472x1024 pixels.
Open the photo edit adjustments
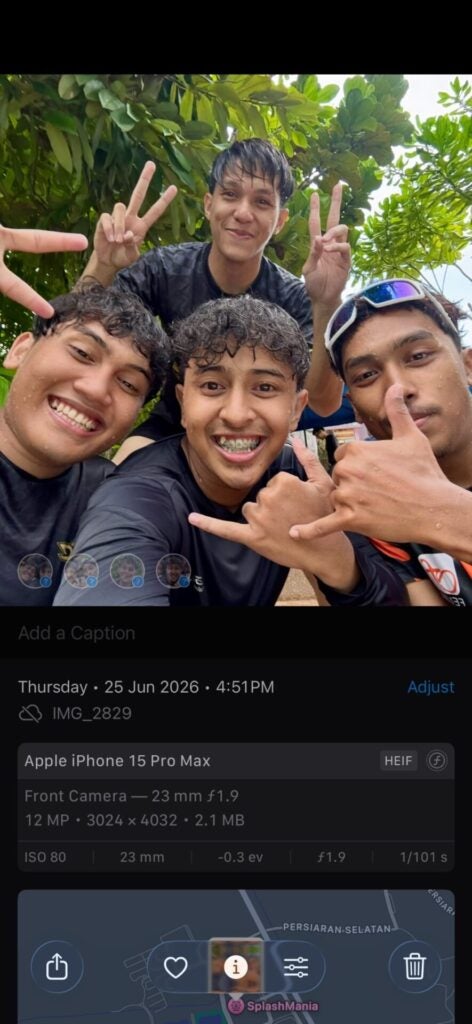click(296, 967)
